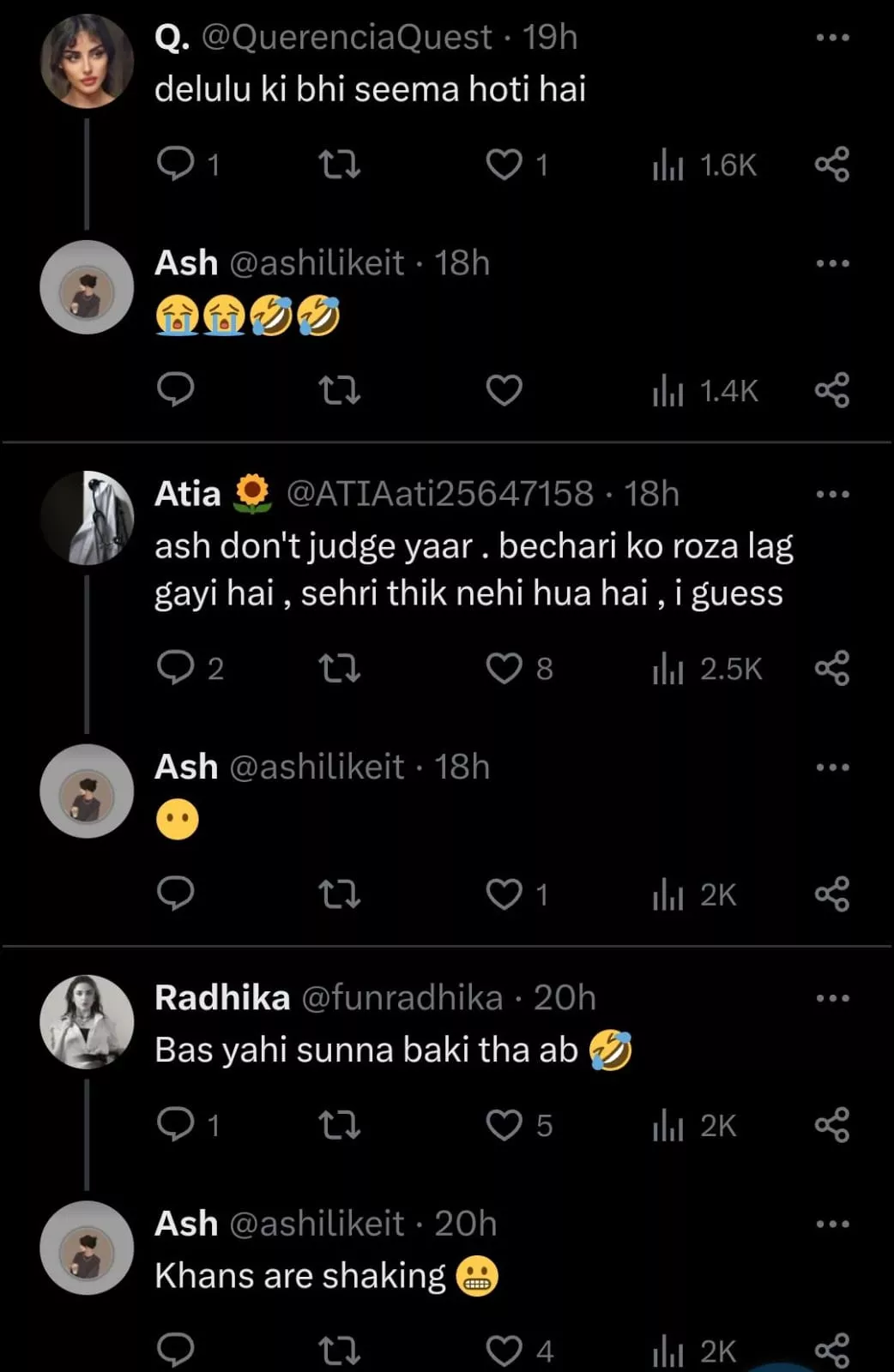This screenshot has height=1372, width=894.
Task: Open overflow menu on 'Khans are shaking' tweet
Action: click(831, 1225)
